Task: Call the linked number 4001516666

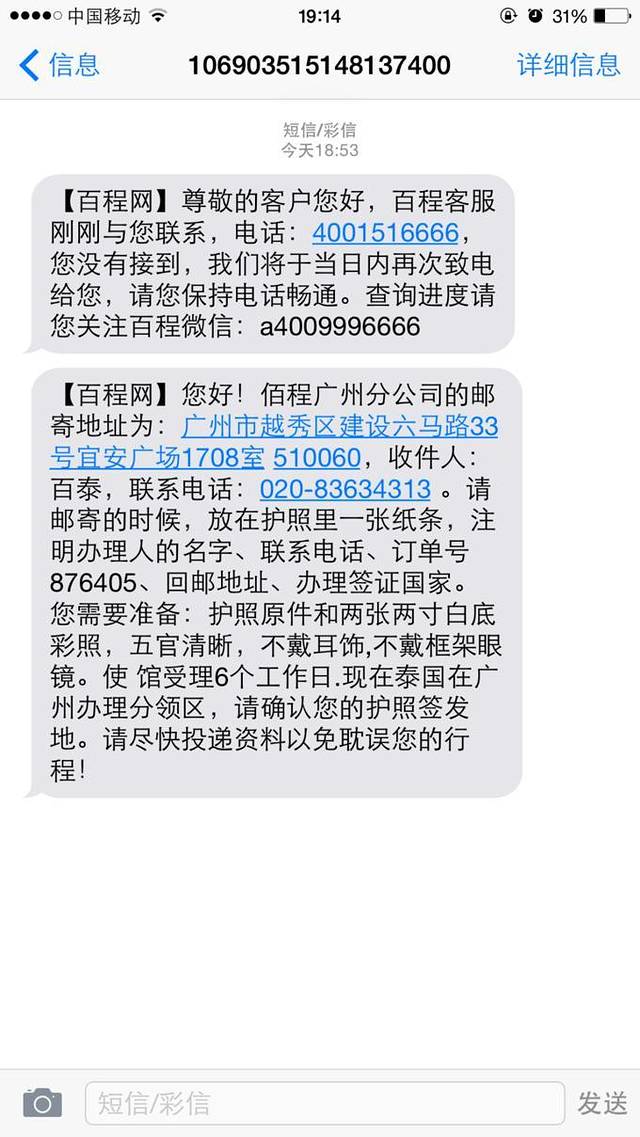Action: click(385, 233)
